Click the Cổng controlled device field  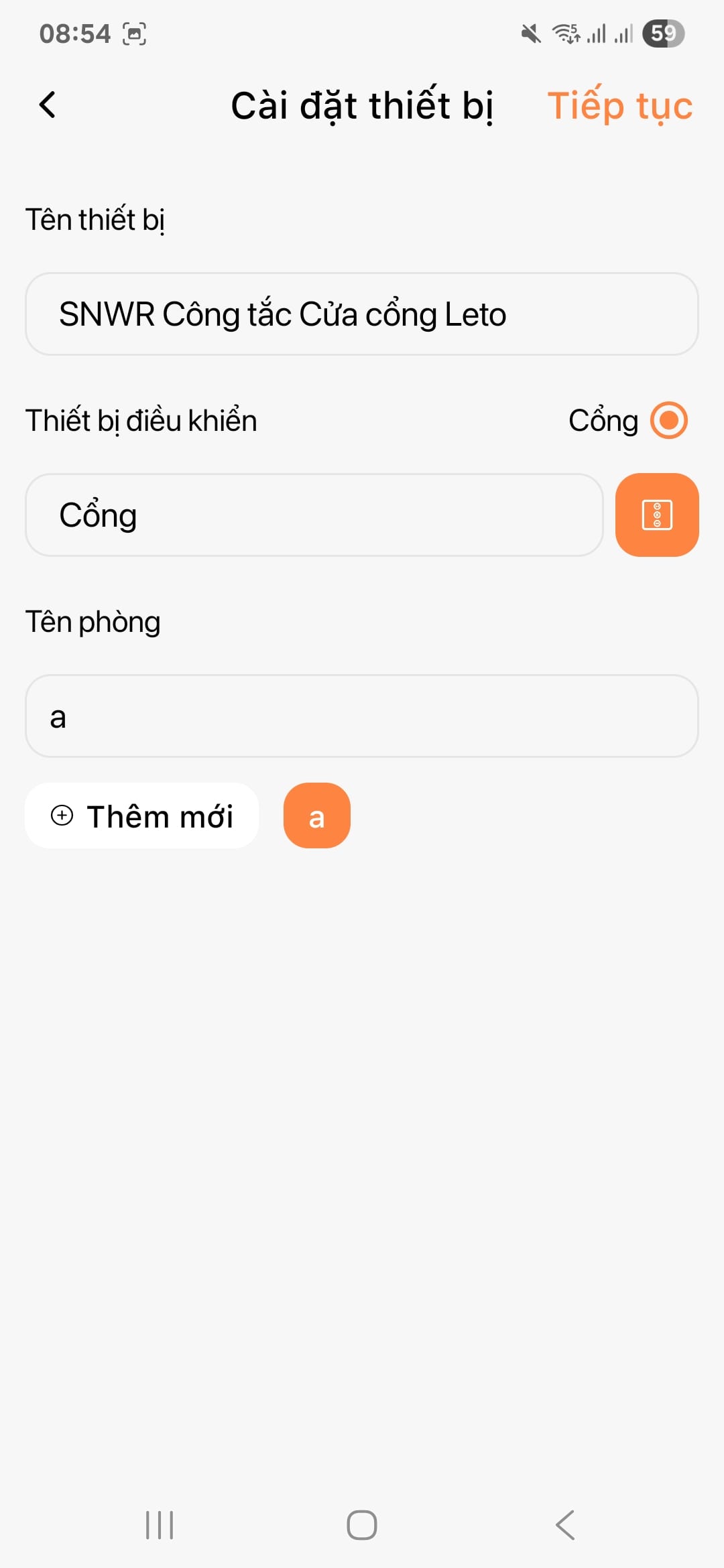(x=314, y=515)
